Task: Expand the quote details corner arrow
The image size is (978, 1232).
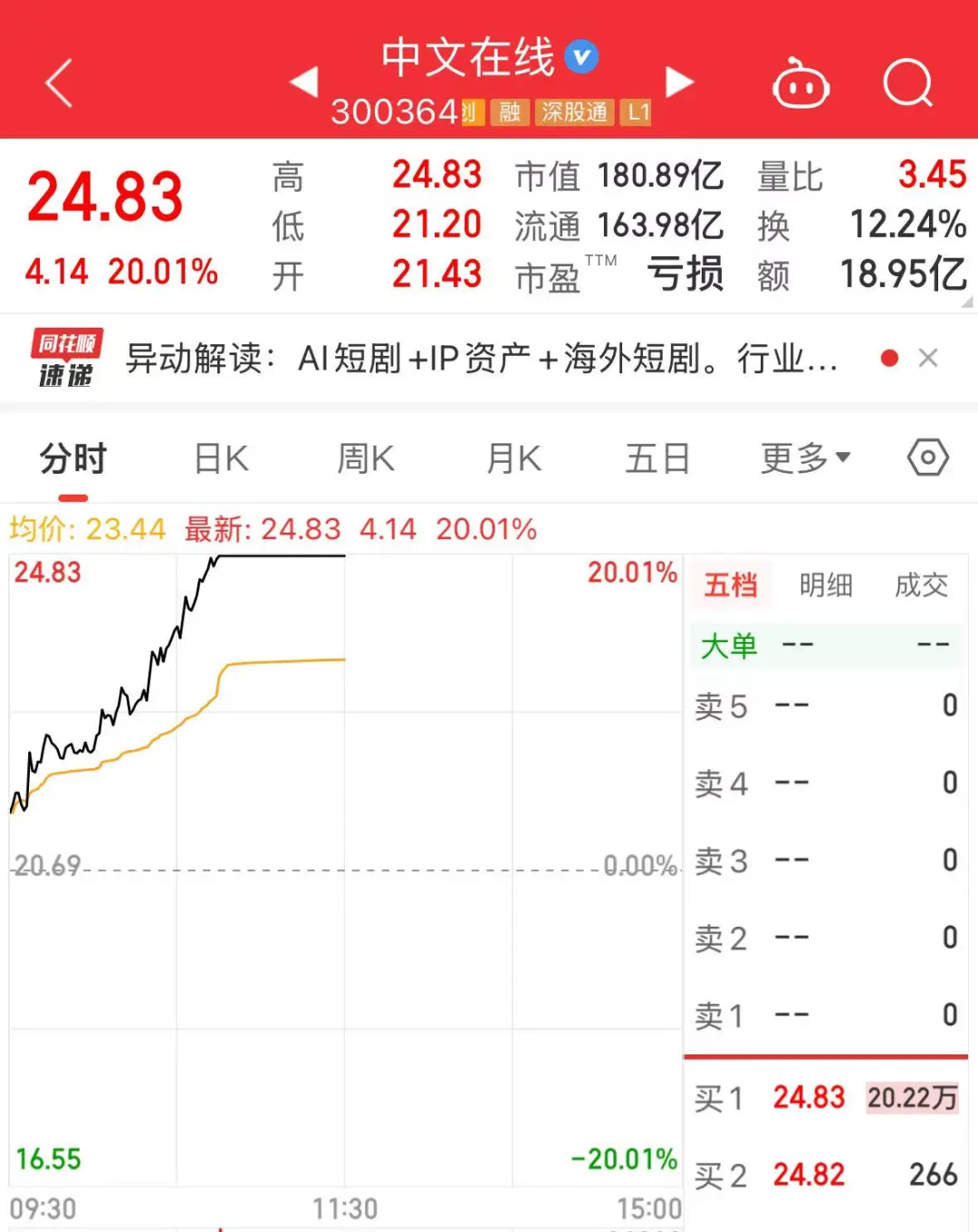Action: point(966,303)
